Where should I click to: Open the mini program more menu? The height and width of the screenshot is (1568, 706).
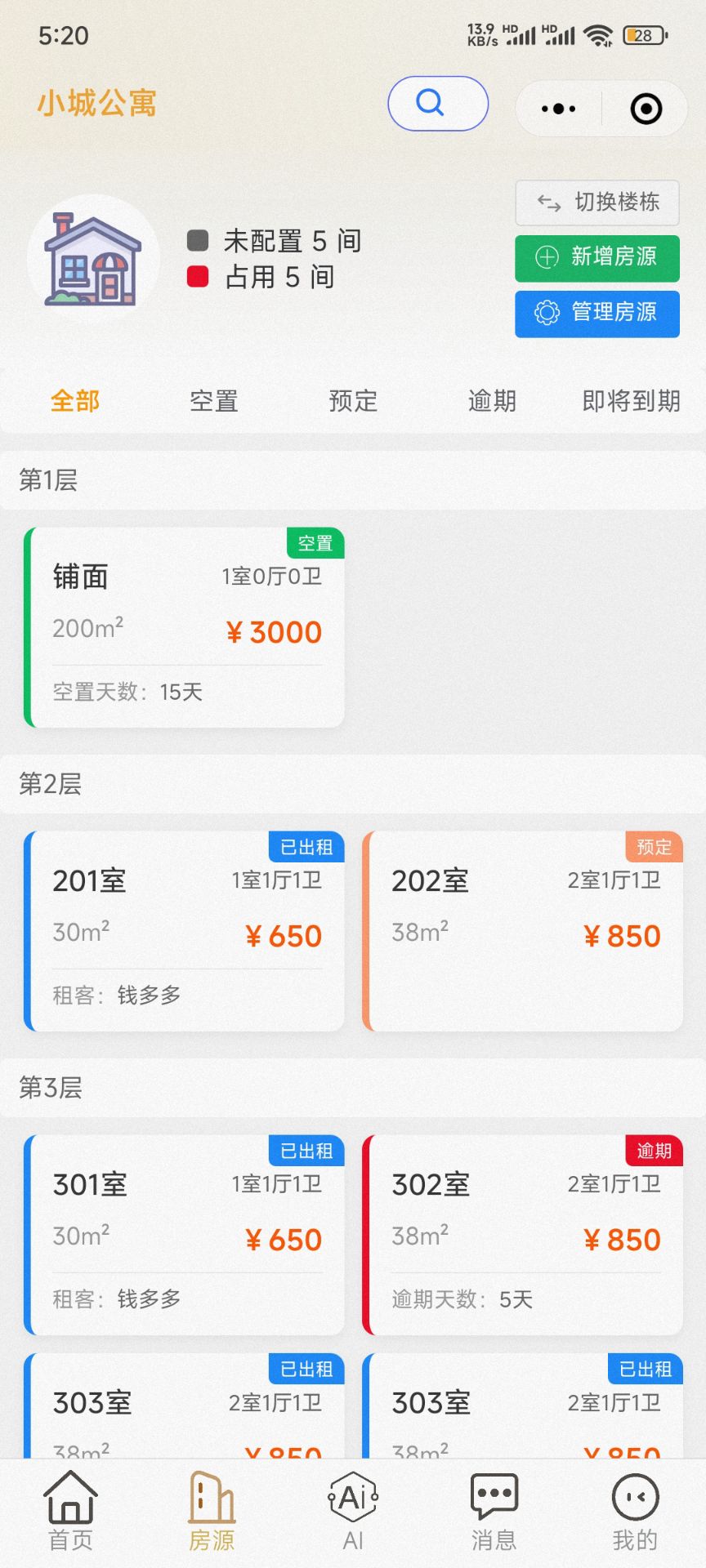coord(559,109)
